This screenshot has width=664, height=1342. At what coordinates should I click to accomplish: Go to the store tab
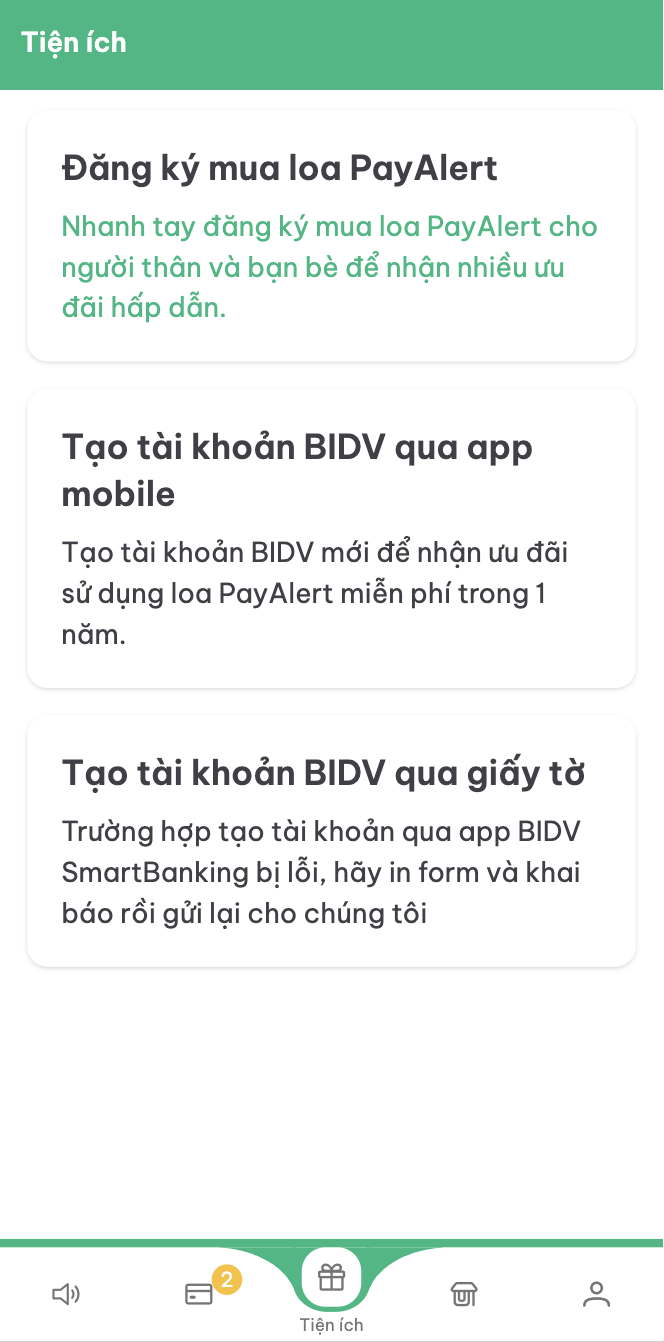click(464, 1295)
